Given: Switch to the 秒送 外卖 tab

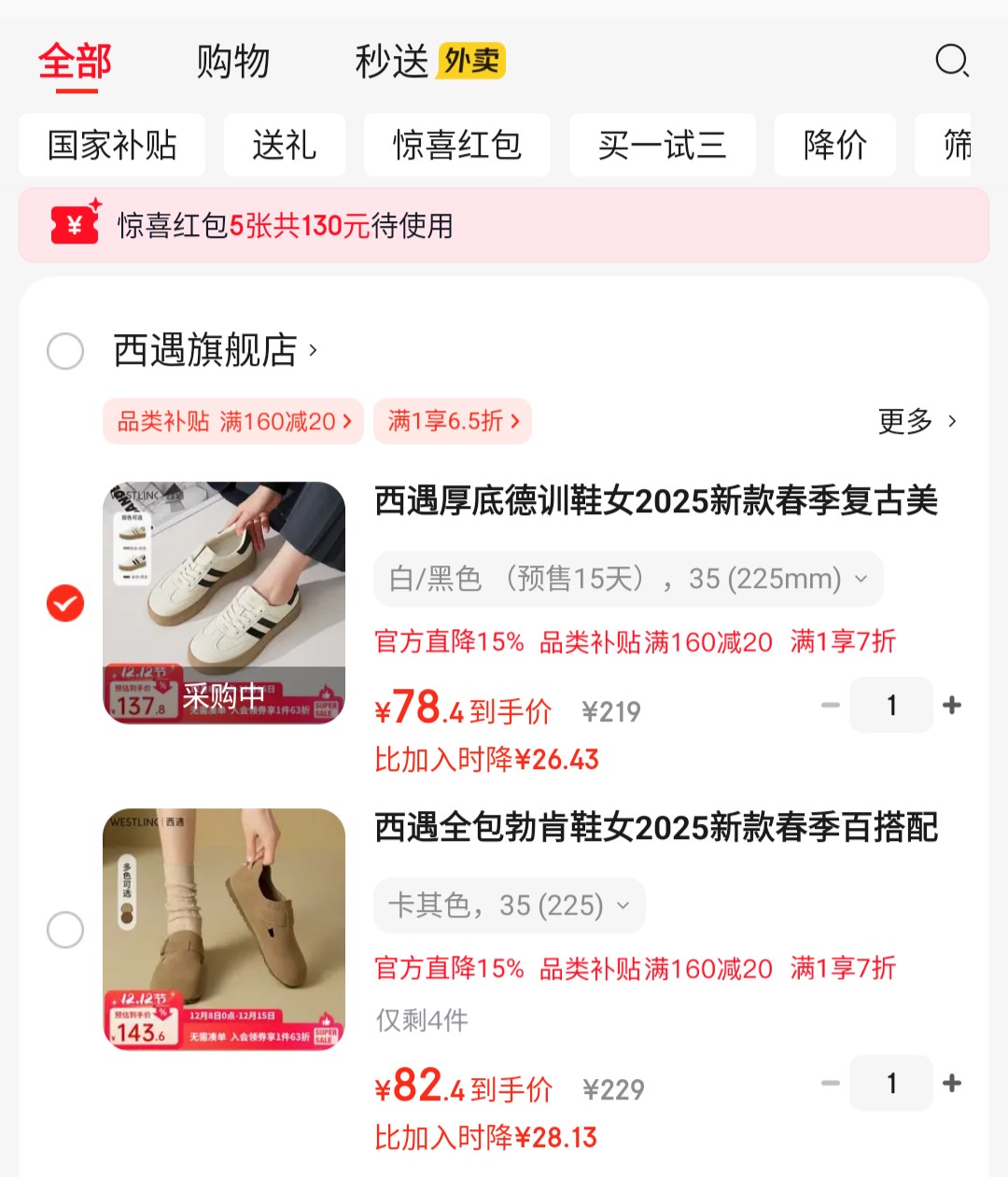Looking at the screenshot, I should 429,63.
